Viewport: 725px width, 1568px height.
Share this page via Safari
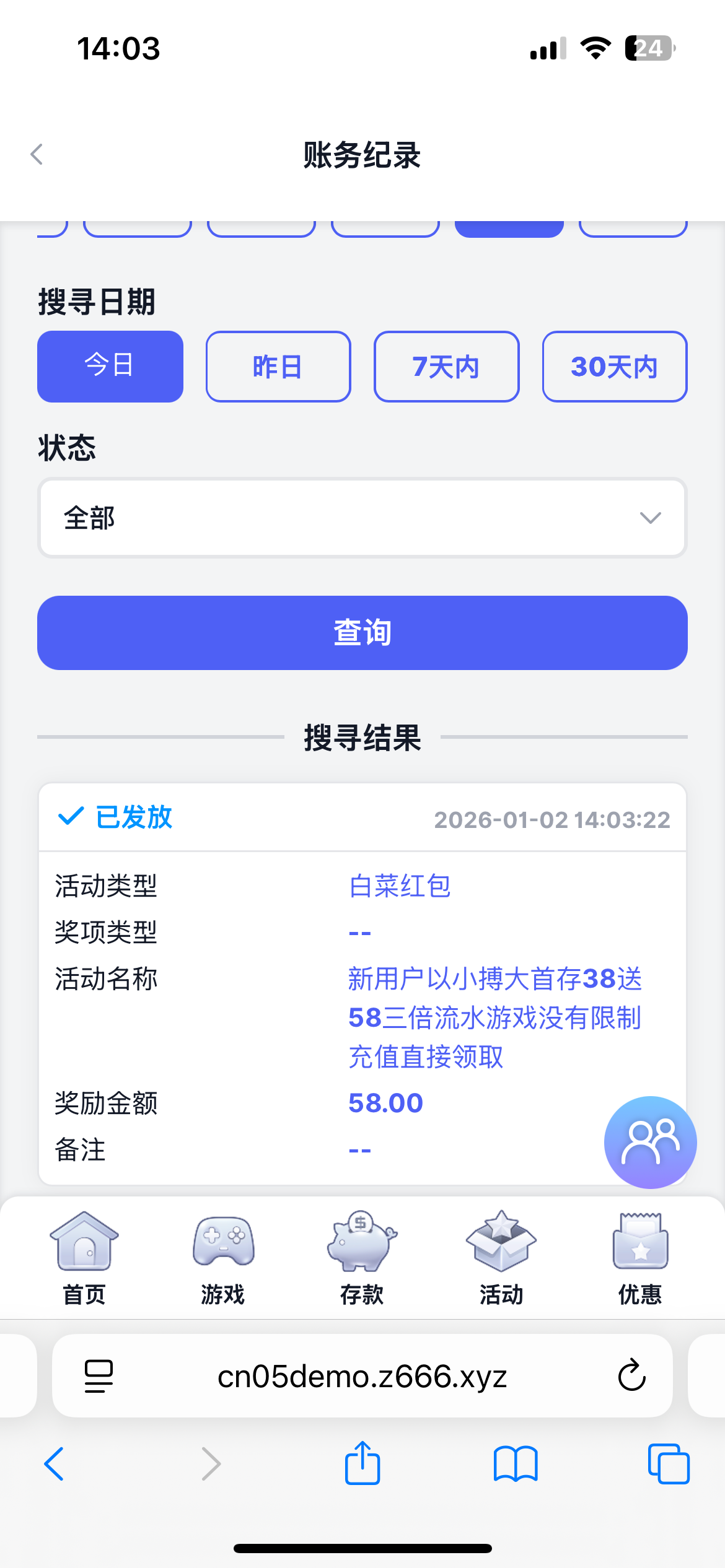[362, 1463]
